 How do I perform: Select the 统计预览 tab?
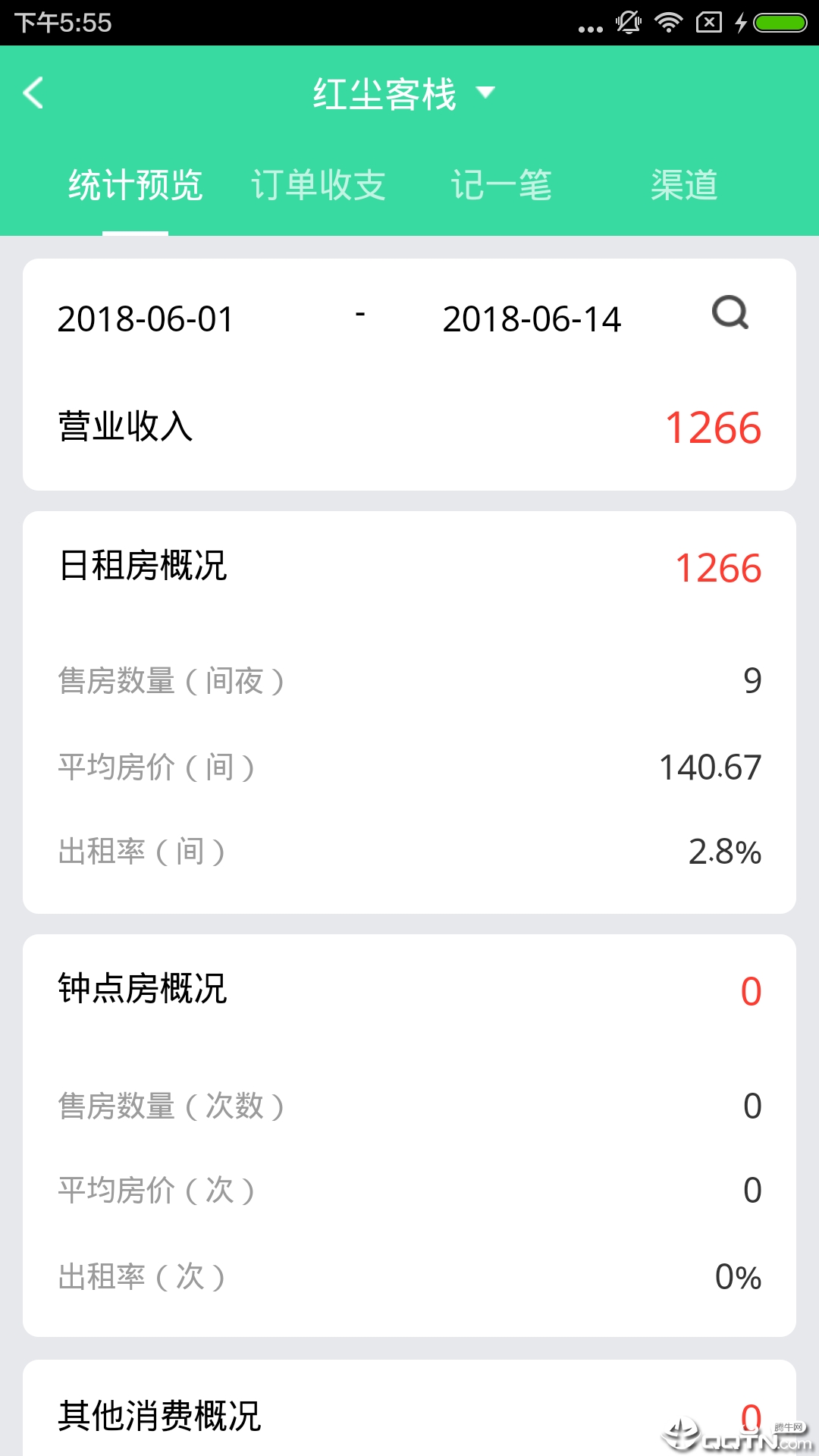[x=135, y=185]
